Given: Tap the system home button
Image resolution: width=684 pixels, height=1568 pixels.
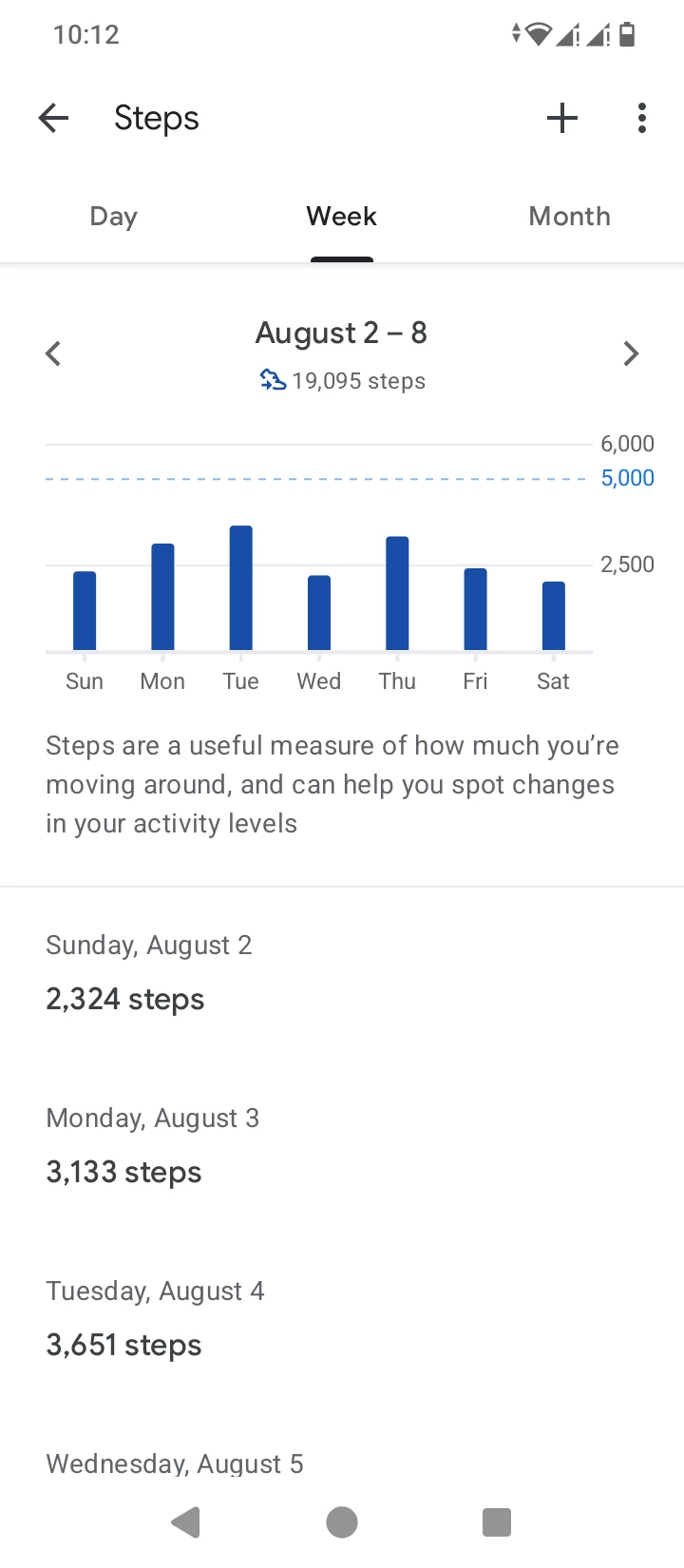Looking at the screenshot, I should pyautogui.click(x=342, y=1522).
